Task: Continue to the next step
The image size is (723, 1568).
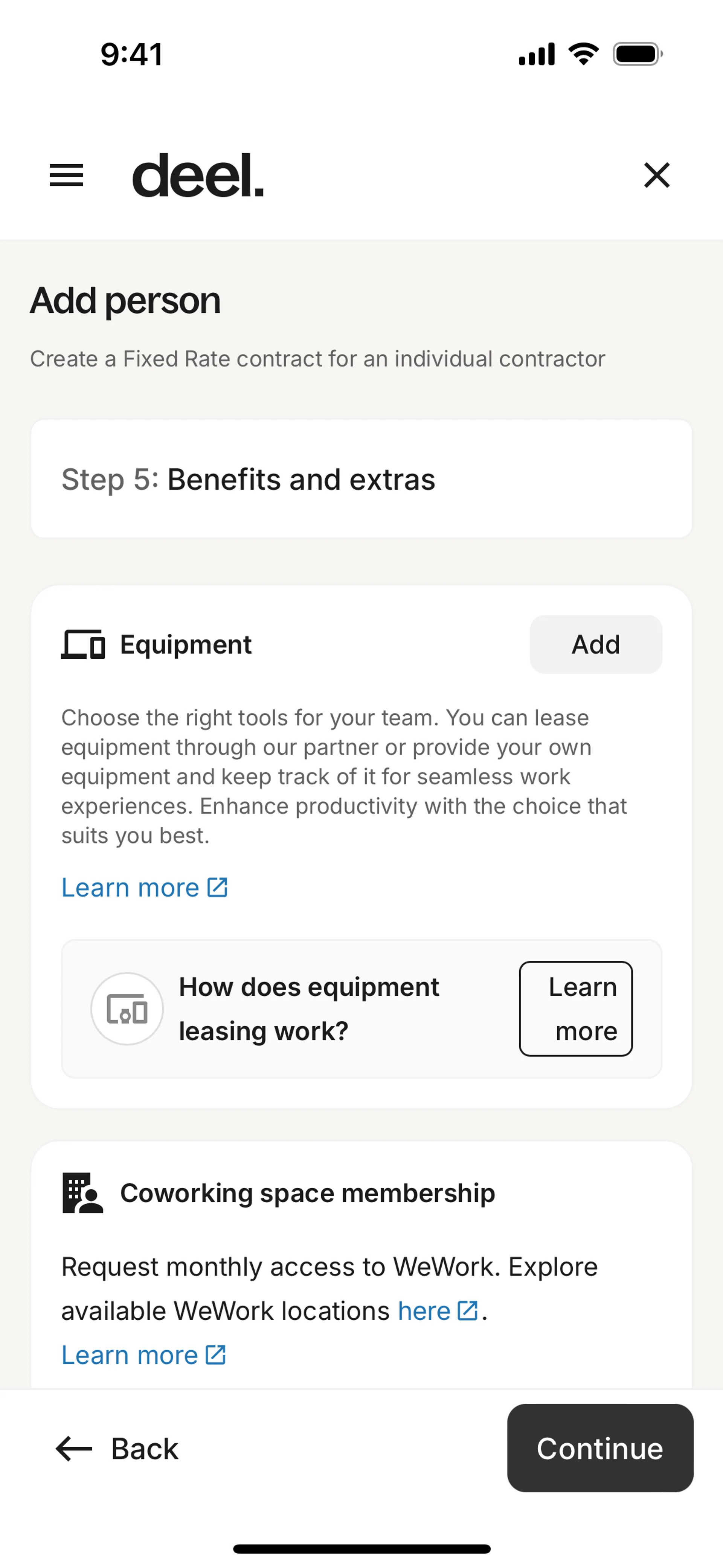Action: click(599, 1448)
